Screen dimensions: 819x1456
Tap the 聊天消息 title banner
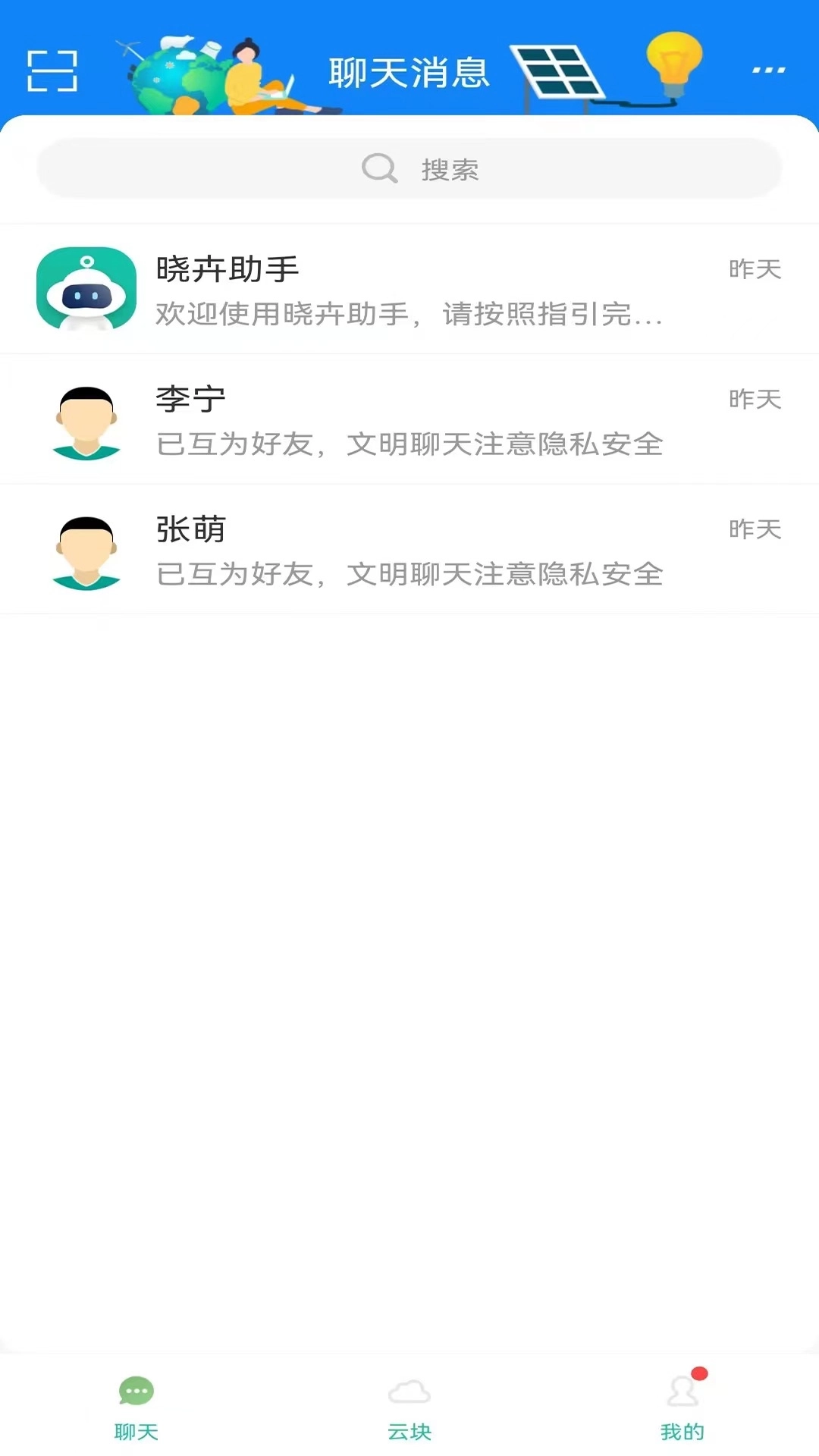coord(409,72)
